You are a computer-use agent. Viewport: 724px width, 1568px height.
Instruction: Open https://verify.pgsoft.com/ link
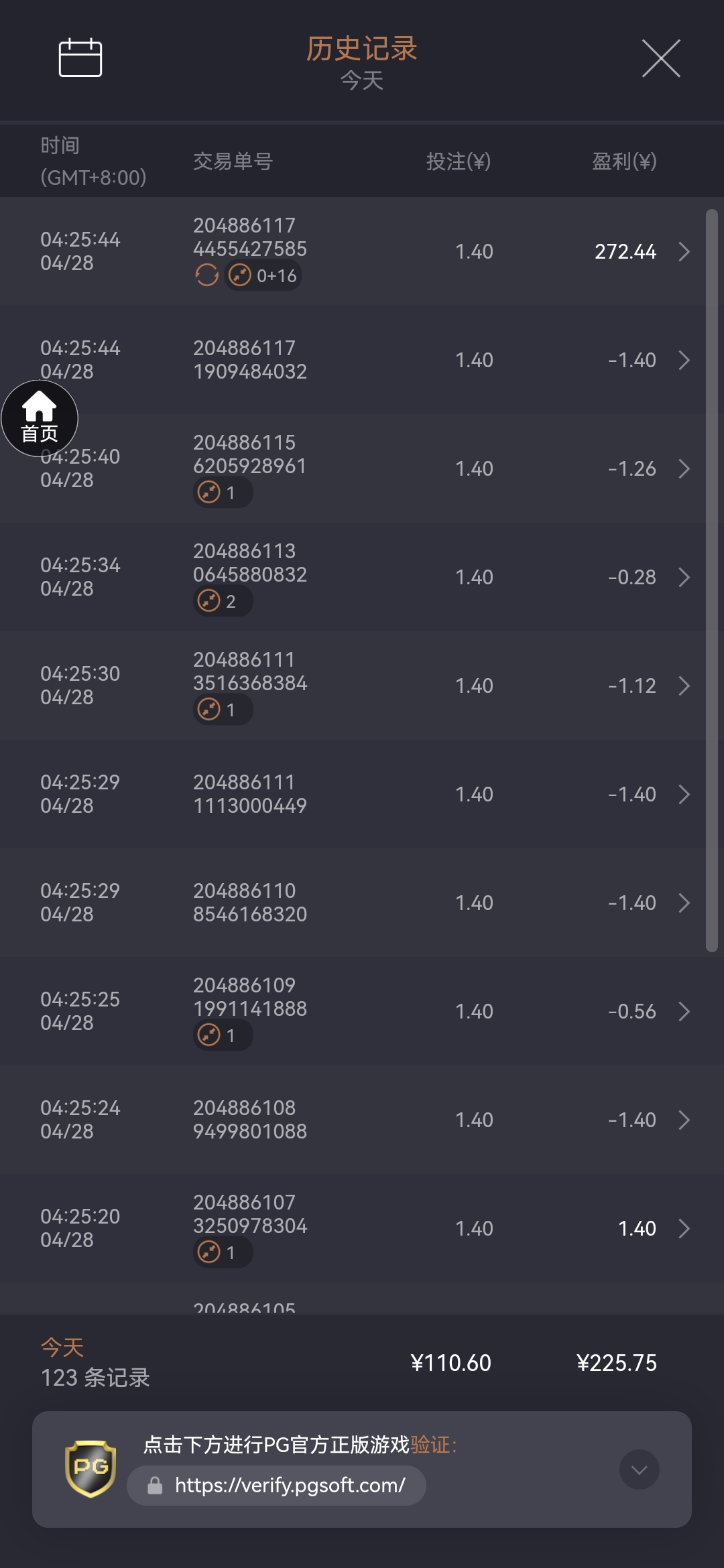point(292,1486)
